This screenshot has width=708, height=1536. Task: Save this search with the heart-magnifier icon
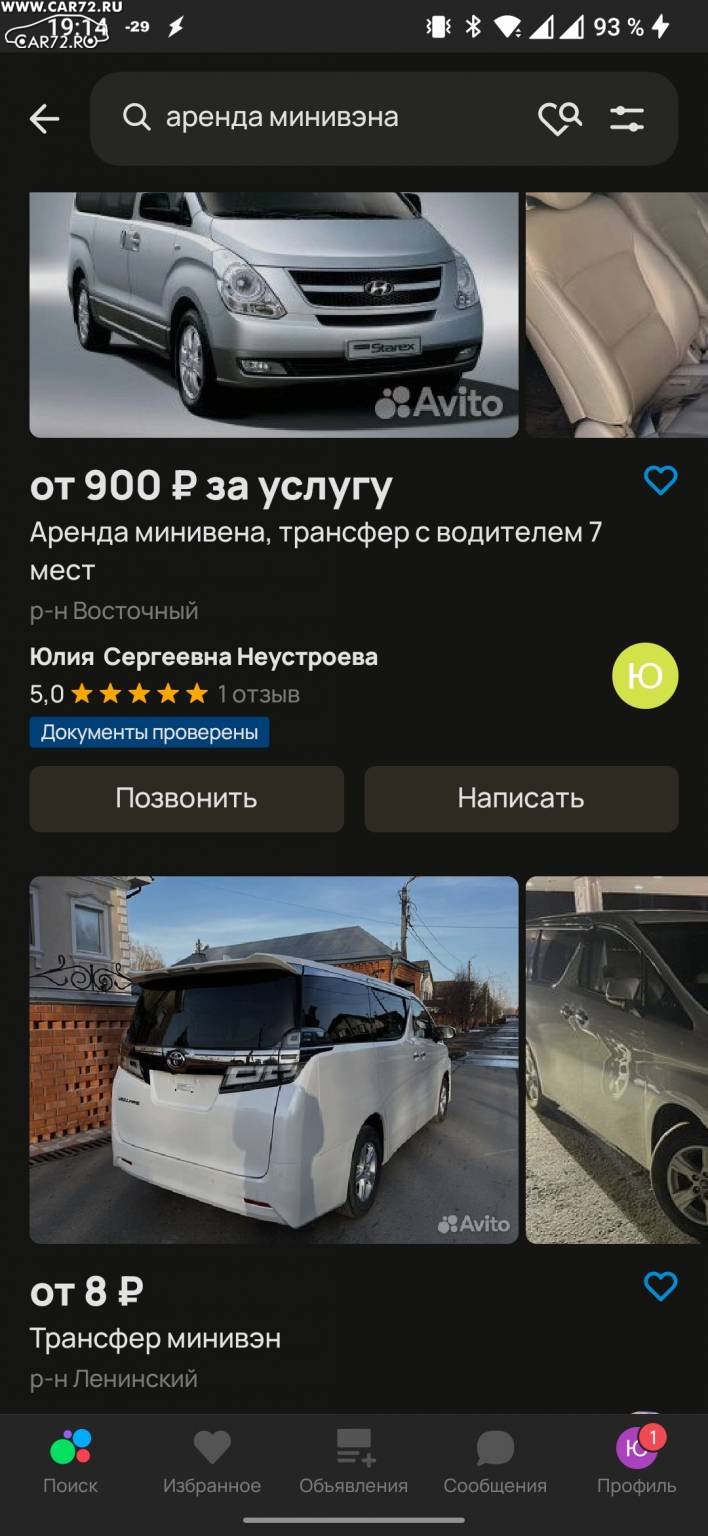click(560, 119)
